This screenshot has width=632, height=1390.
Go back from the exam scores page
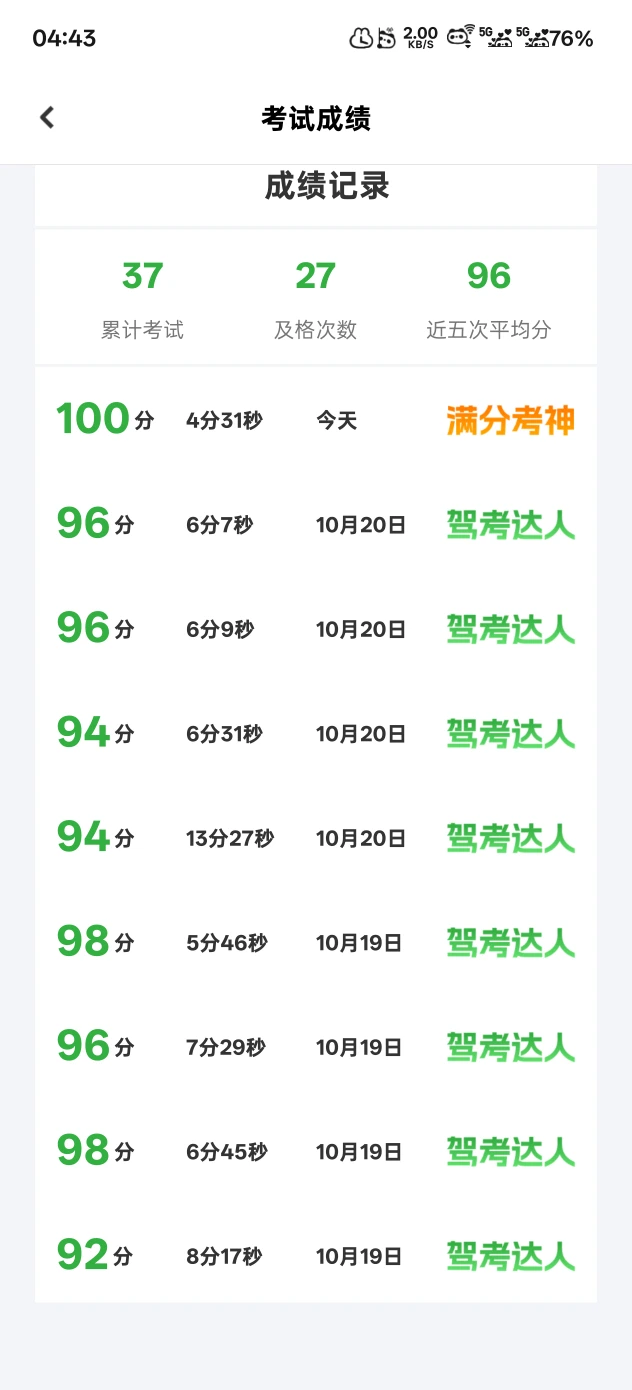[x=47, y=118]
